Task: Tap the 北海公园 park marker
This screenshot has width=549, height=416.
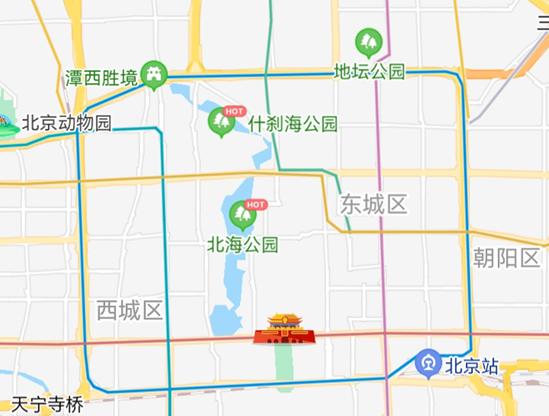Action: click(243, 215)
